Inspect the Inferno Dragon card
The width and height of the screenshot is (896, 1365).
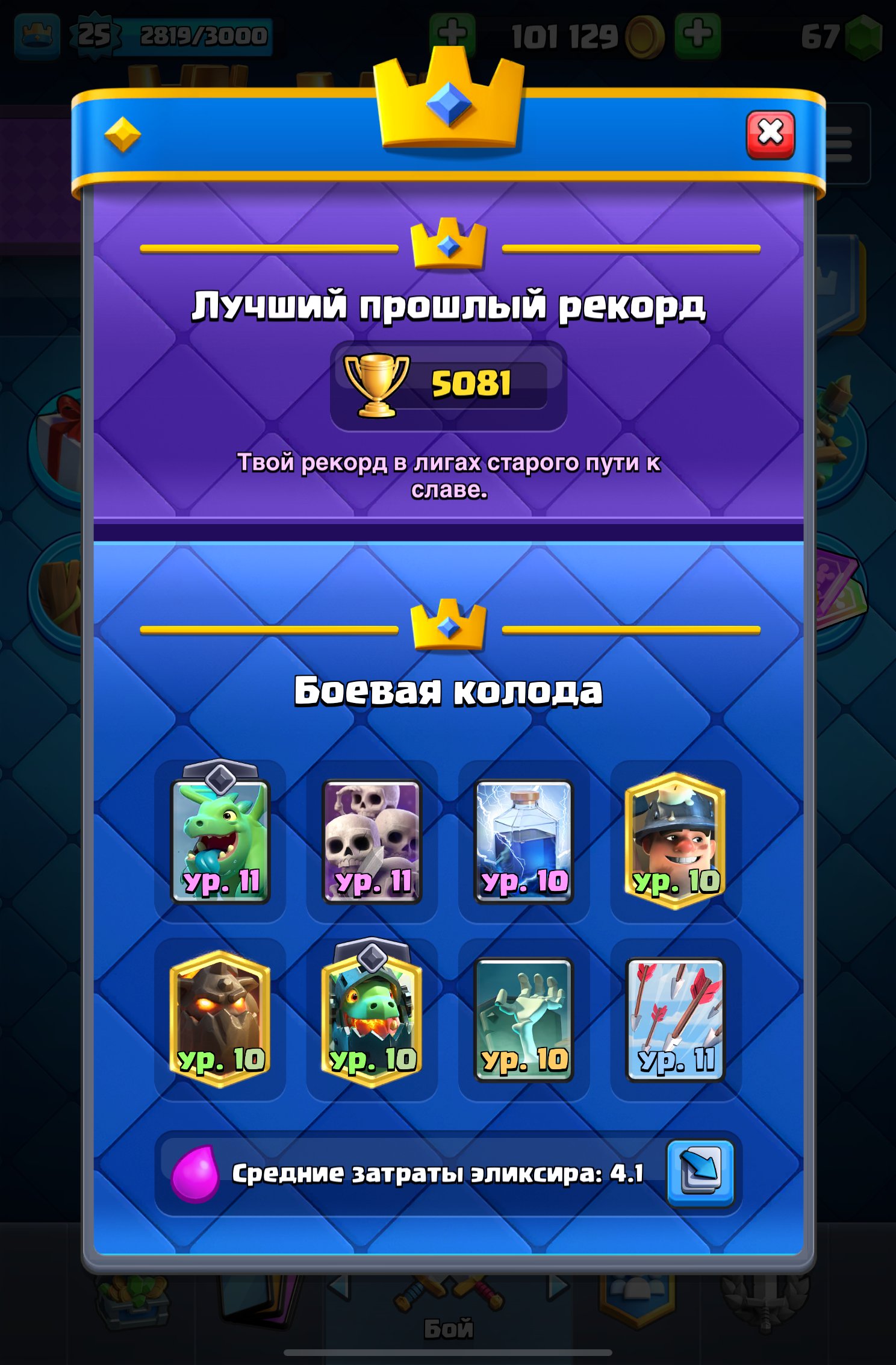point(372,1019)
